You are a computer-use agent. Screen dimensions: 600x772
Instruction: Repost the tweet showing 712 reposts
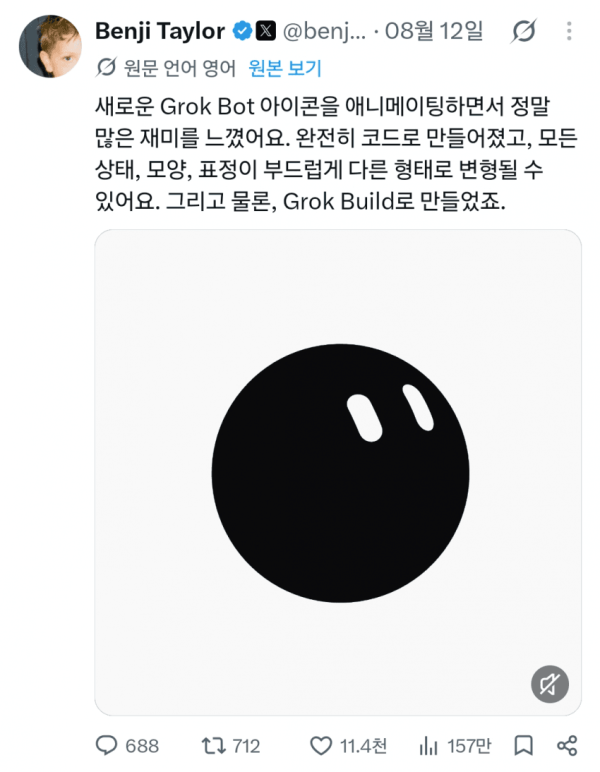(230, 745)
